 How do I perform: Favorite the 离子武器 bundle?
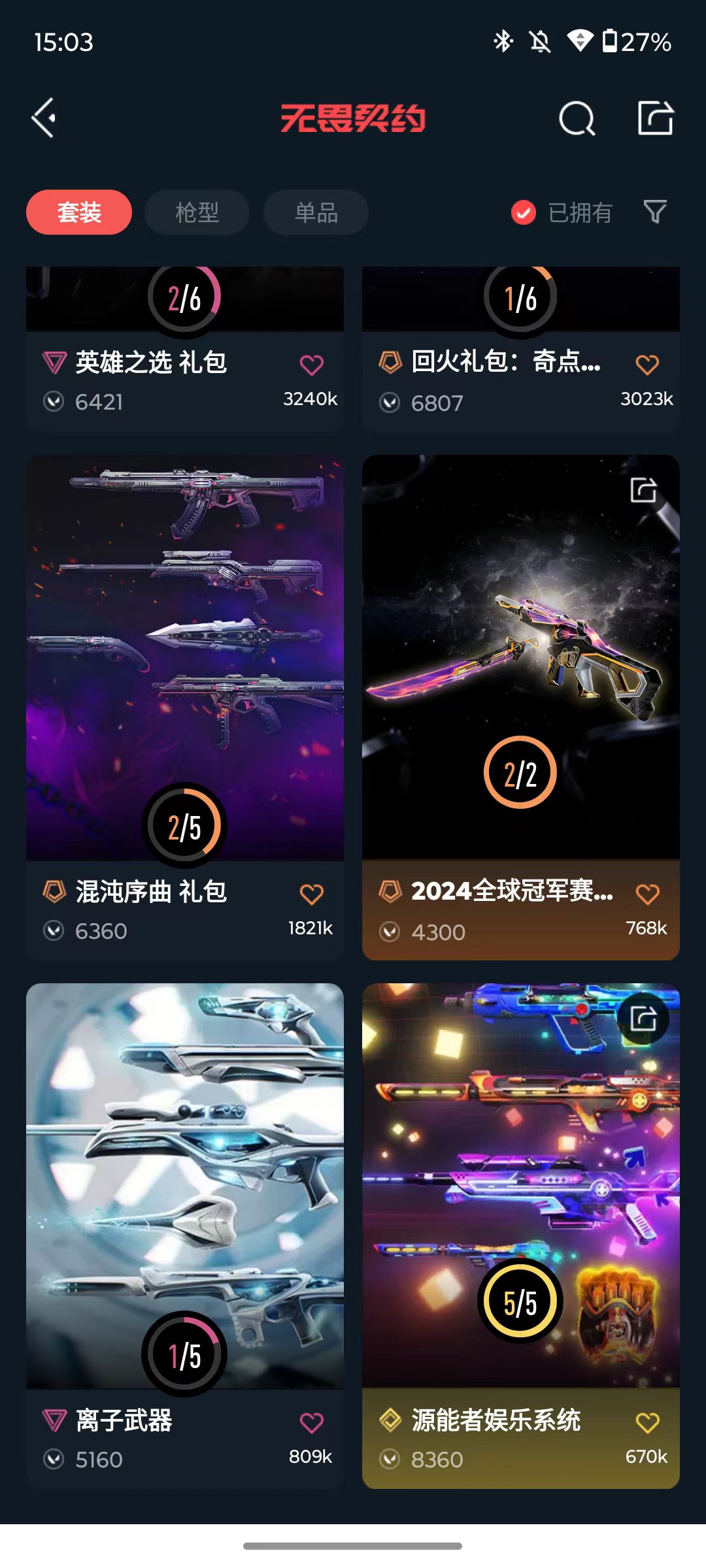(x=312, y=1422)
